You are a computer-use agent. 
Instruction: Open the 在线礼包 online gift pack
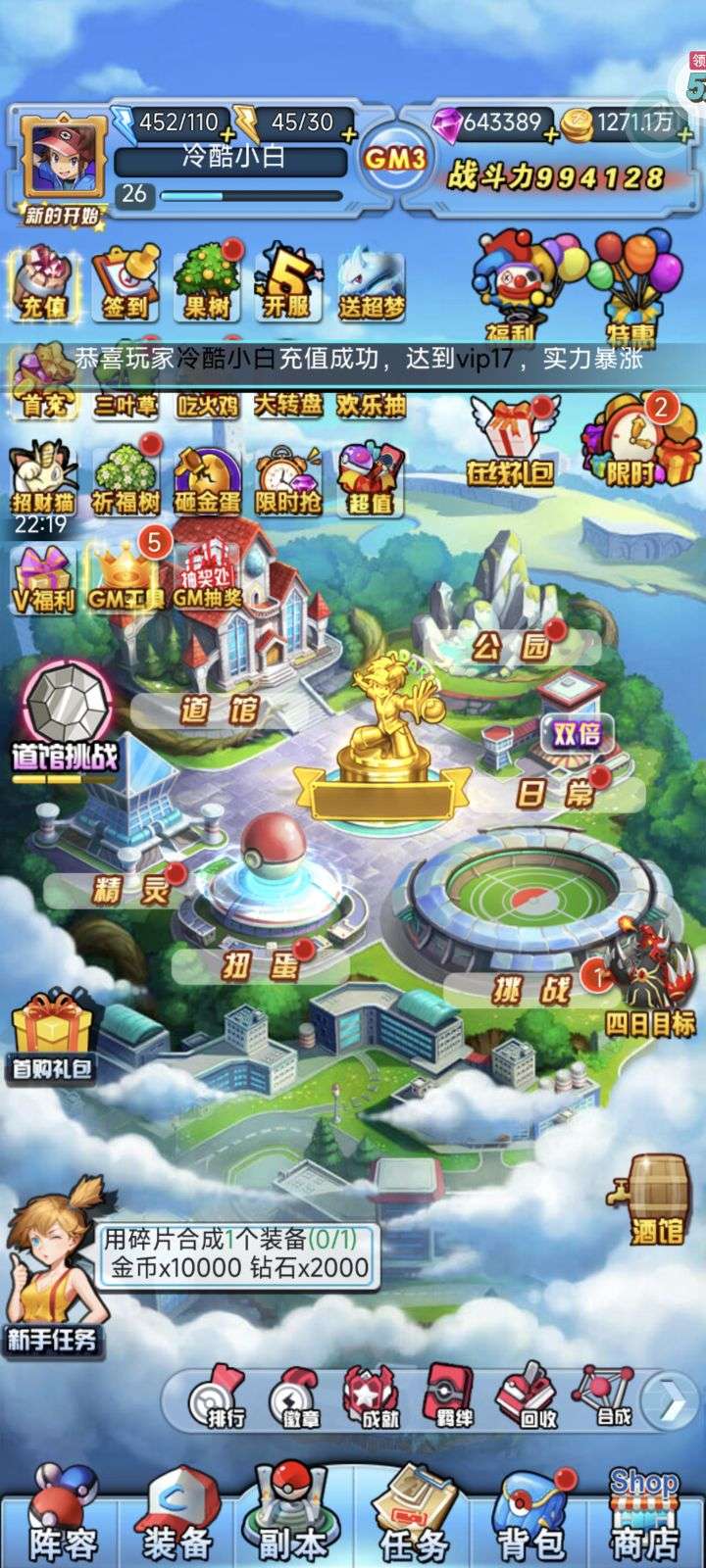[x=511, y=443]
